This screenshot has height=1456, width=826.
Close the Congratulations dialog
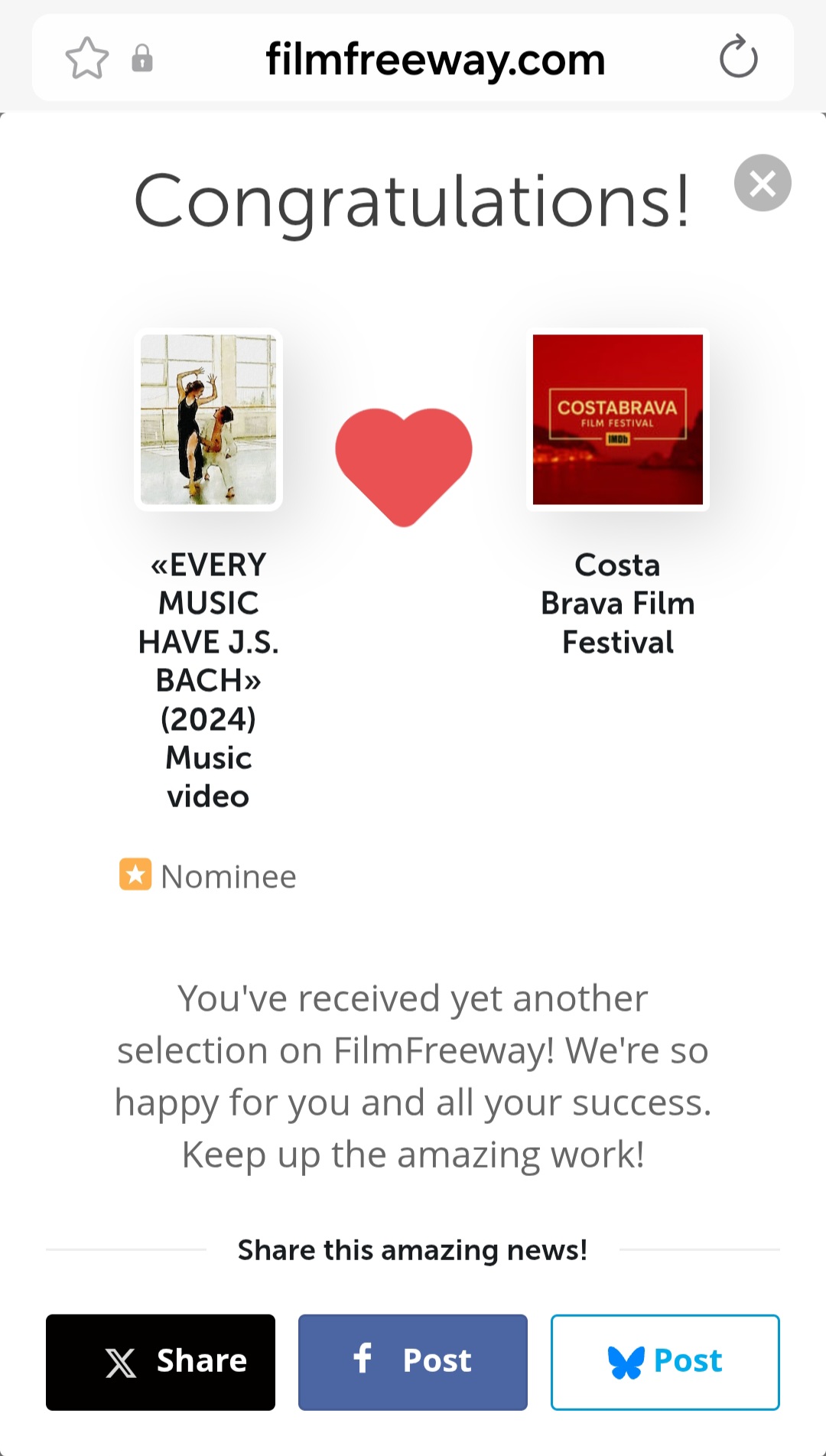point(763,183)
